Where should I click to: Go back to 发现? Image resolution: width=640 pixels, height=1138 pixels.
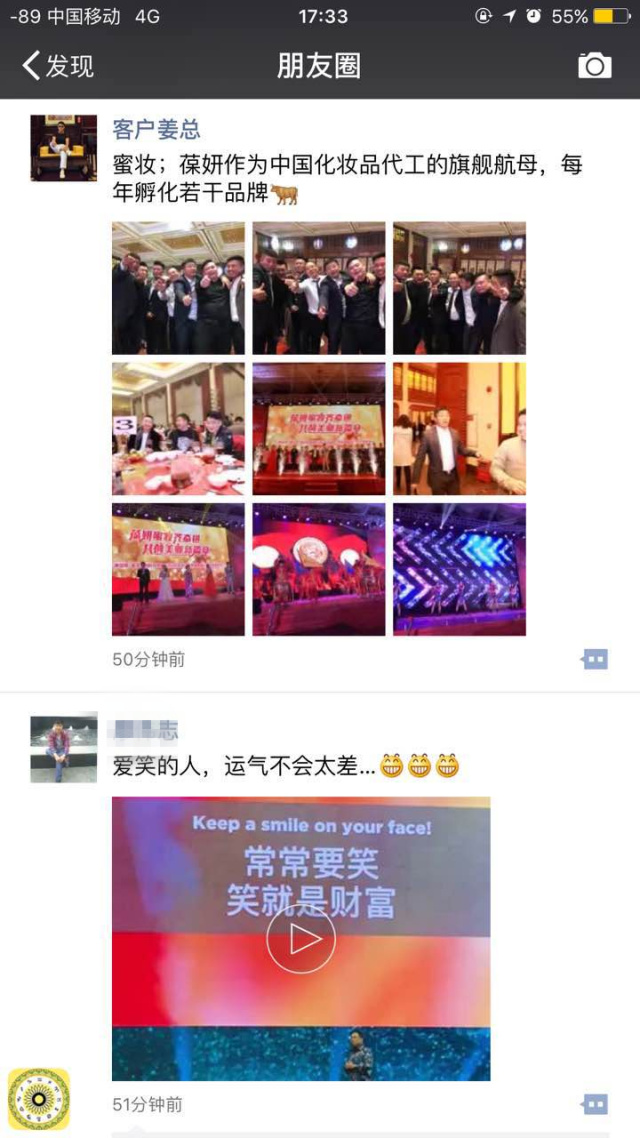58,66
